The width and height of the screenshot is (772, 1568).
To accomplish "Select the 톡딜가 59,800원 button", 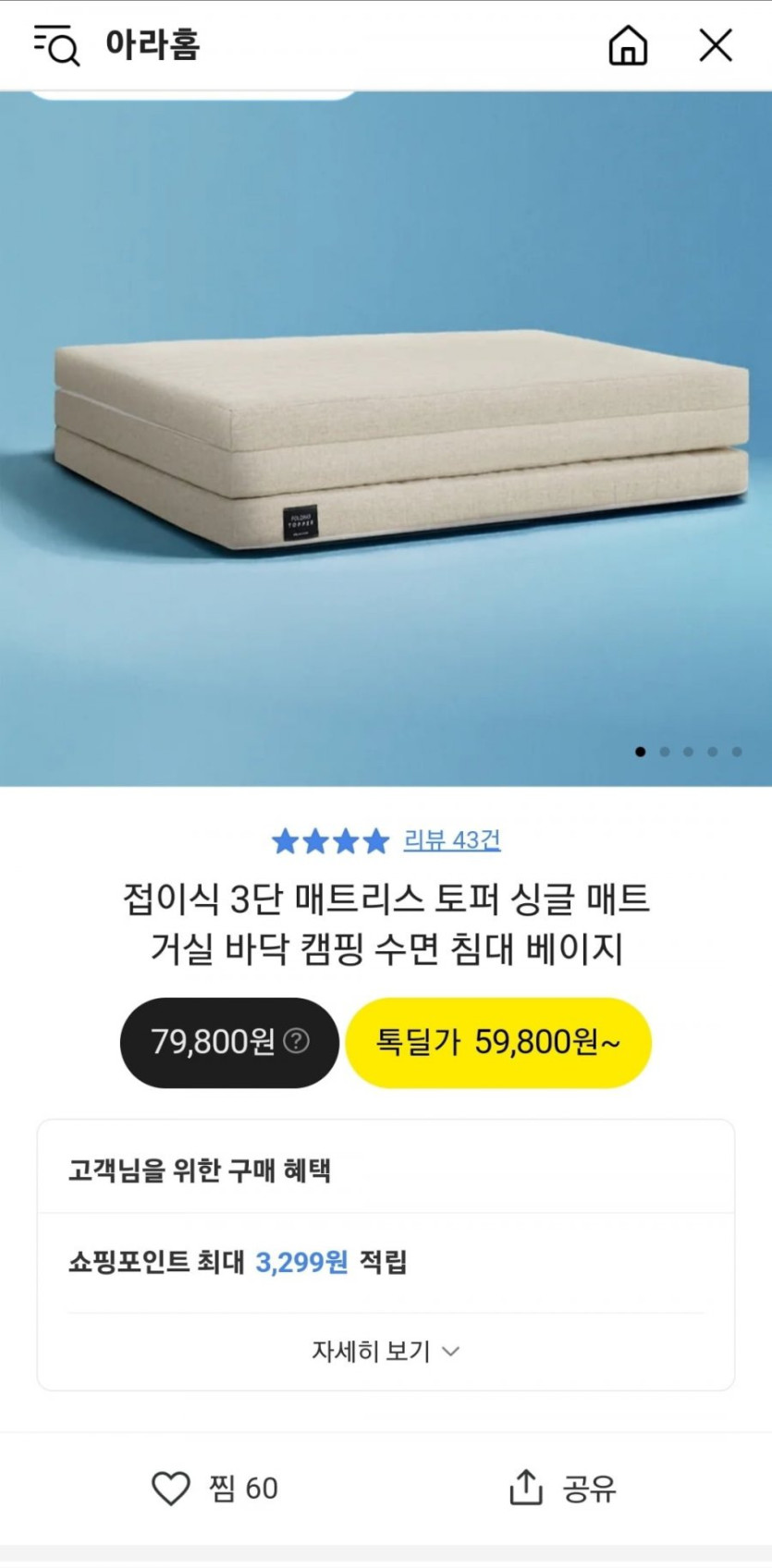I will pos(498,1042).
